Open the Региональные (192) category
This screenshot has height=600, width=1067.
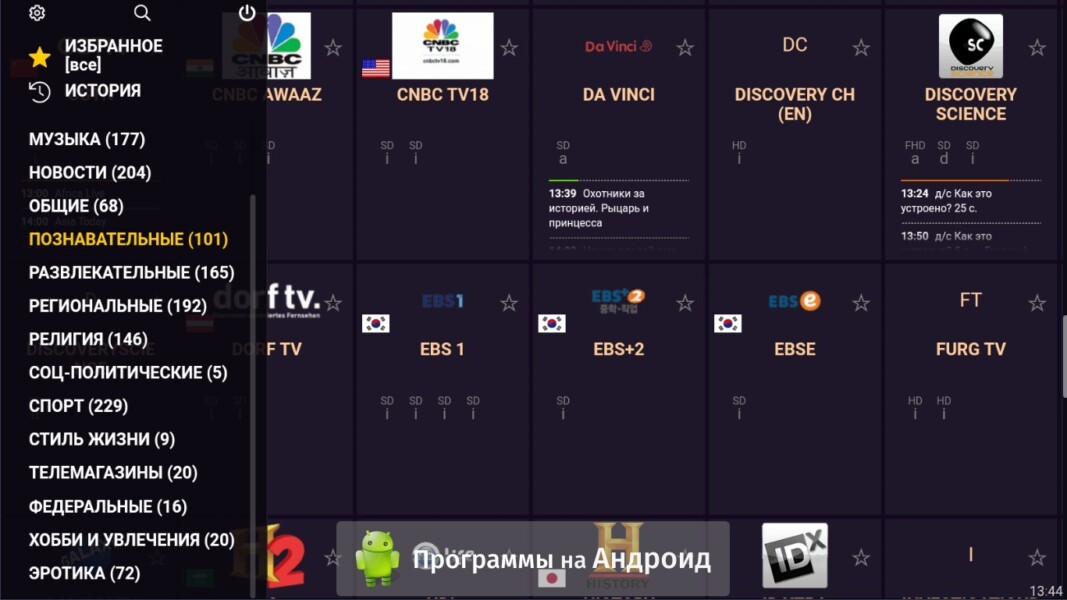pyautogui.click(x=117, y=306)
